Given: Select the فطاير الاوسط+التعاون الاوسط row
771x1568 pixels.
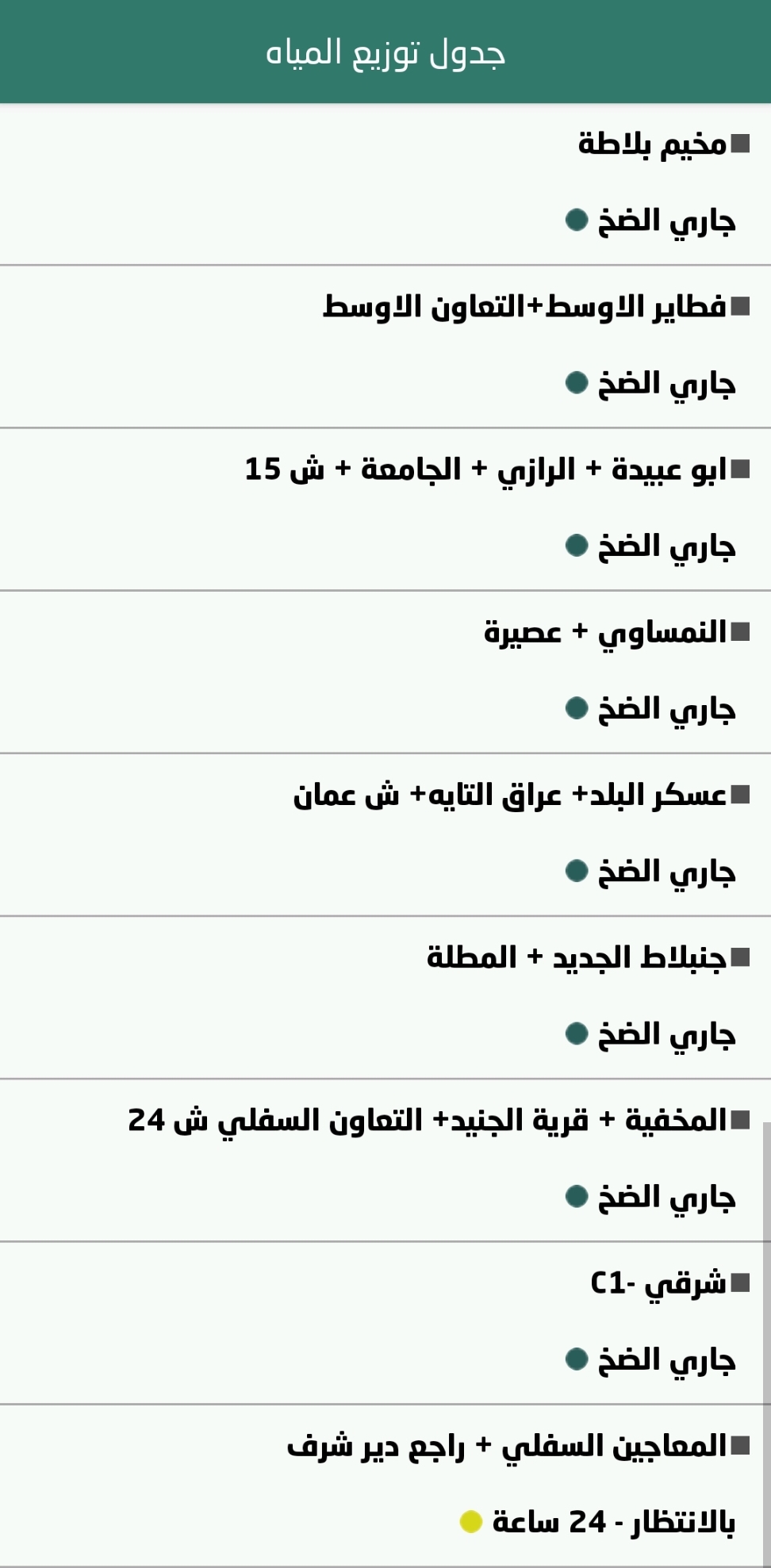Looking at the screenshot, I should click(524, 307).
